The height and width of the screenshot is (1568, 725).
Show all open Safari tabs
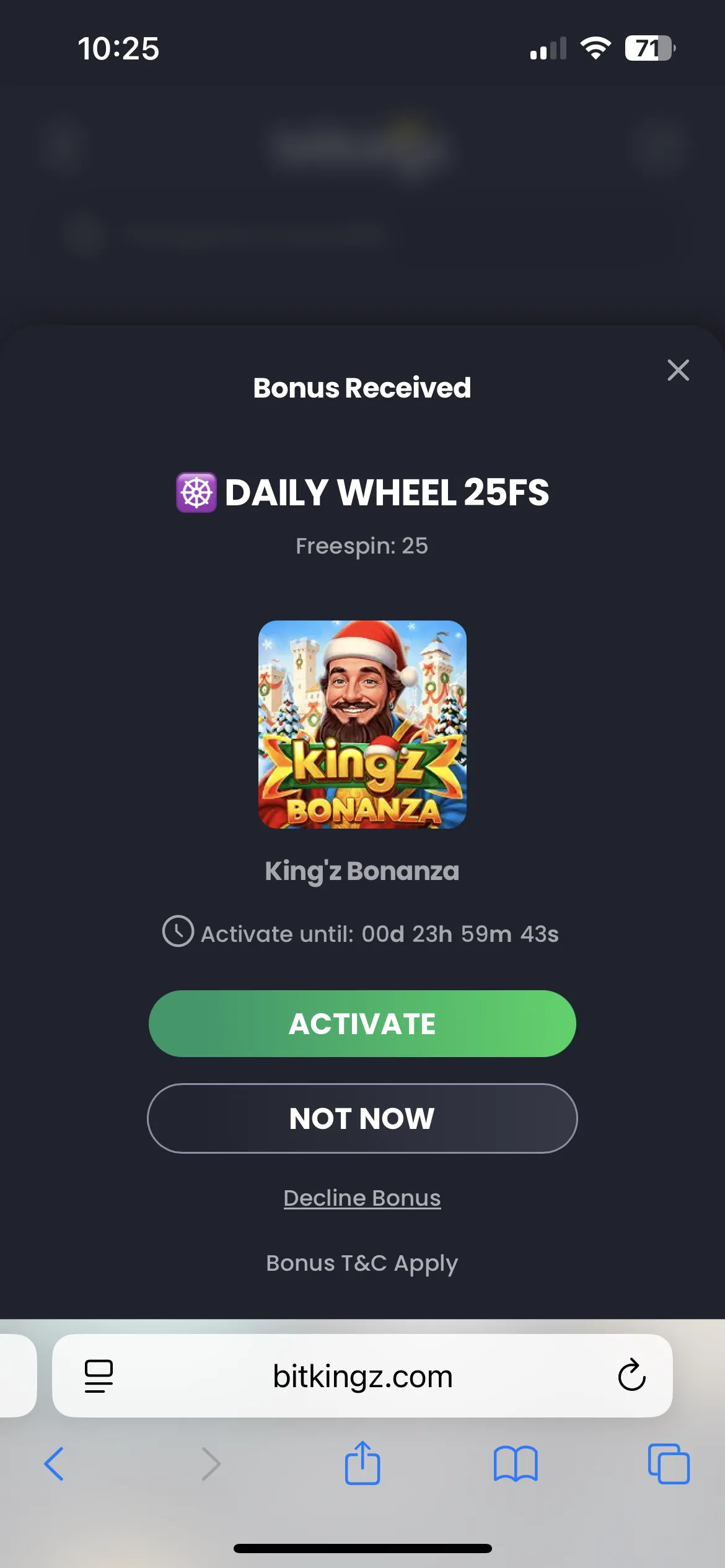(668, 1465)
